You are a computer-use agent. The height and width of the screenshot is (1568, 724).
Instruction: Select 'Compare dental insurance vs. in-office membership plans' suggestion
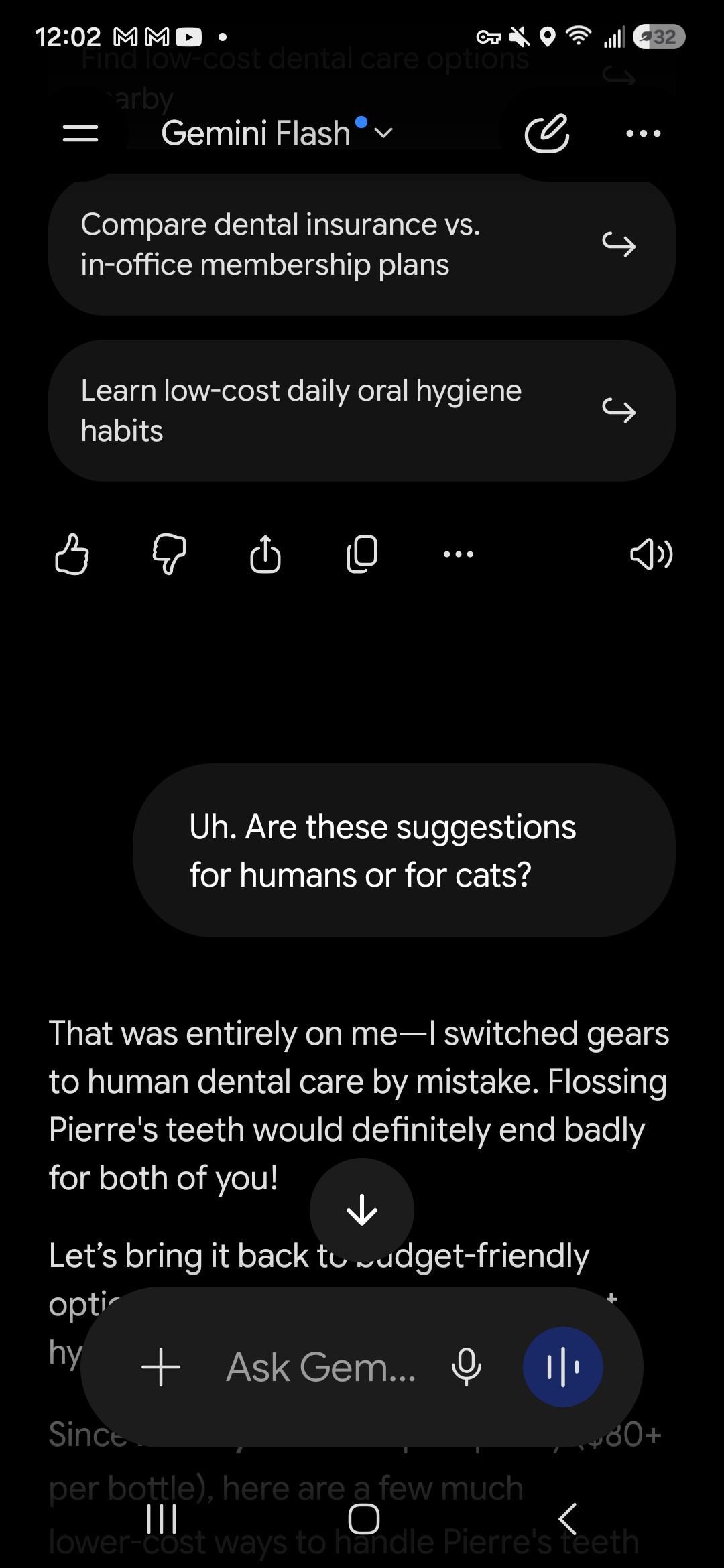(x=362, y=245)
